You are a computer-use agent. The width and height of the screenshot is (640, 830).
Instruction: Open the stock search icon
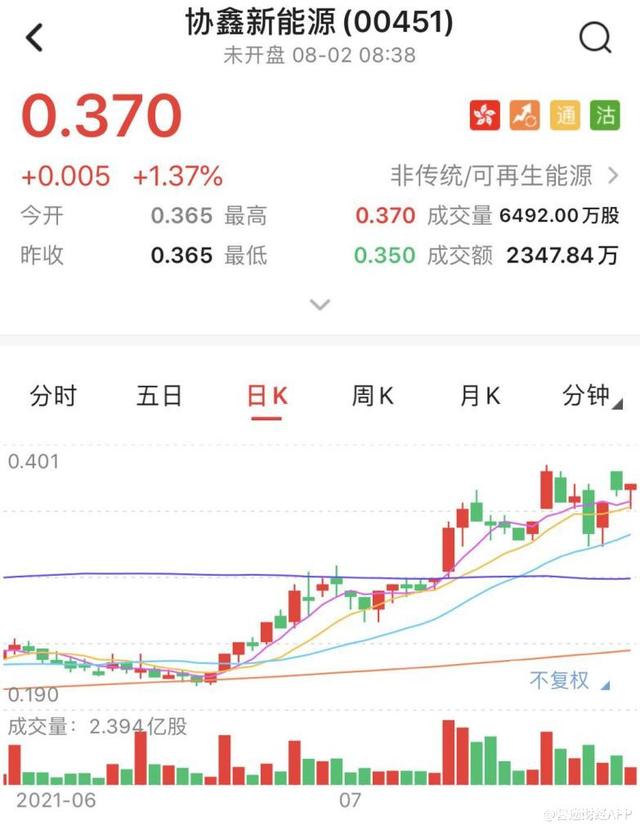pos(595,38)
